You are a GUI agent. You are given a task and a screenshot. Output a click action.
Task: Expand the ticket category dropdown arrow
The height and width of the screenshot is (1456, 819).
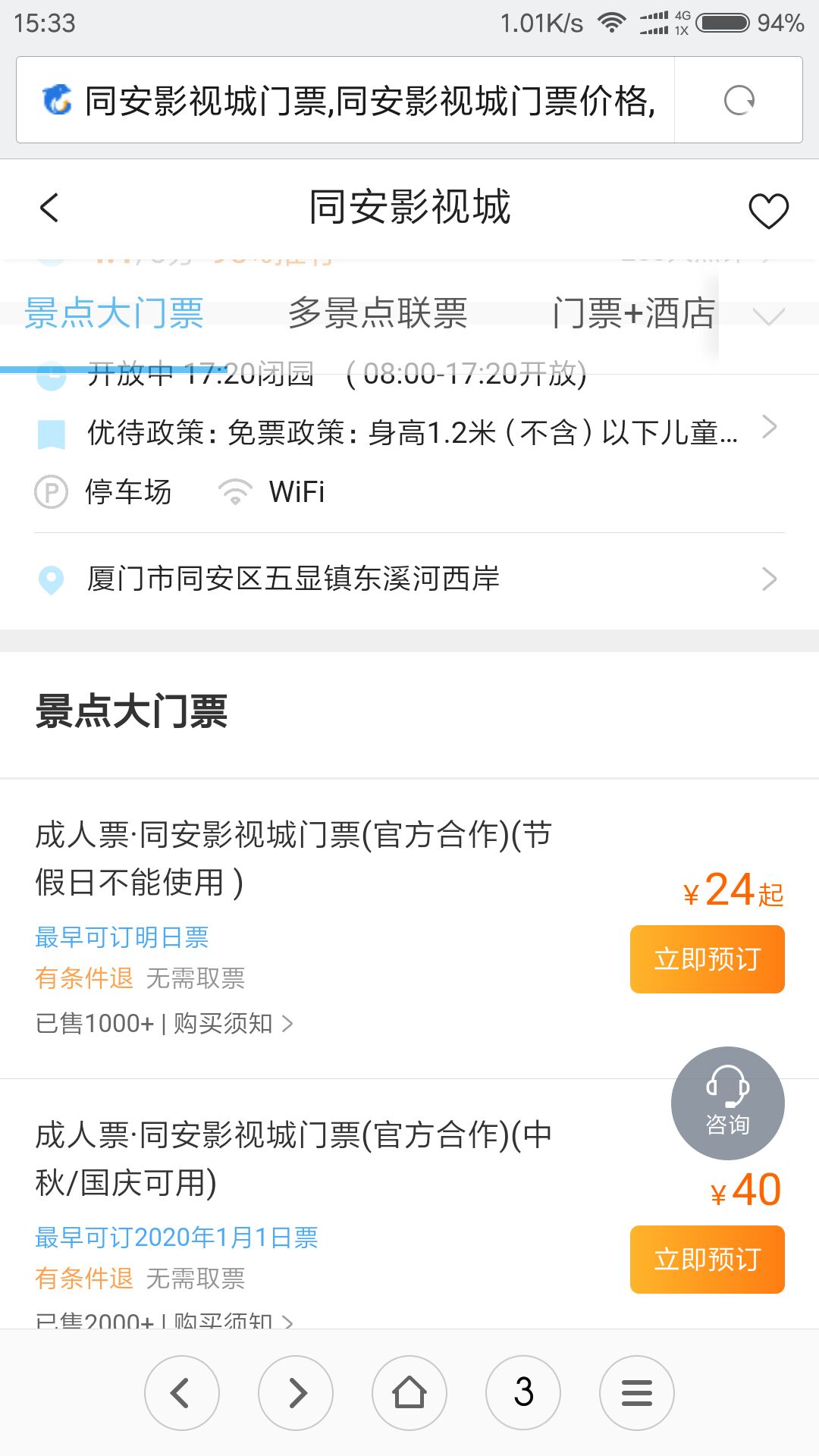[769, 315]
